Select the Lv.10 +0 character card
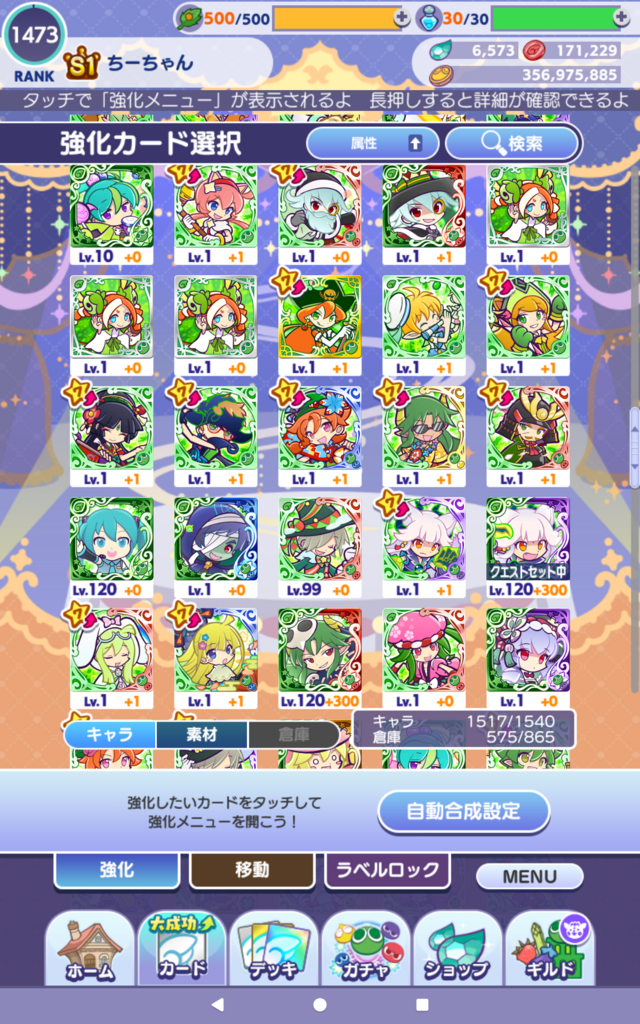The image size is (640, 1024). [x=112, y=214]
